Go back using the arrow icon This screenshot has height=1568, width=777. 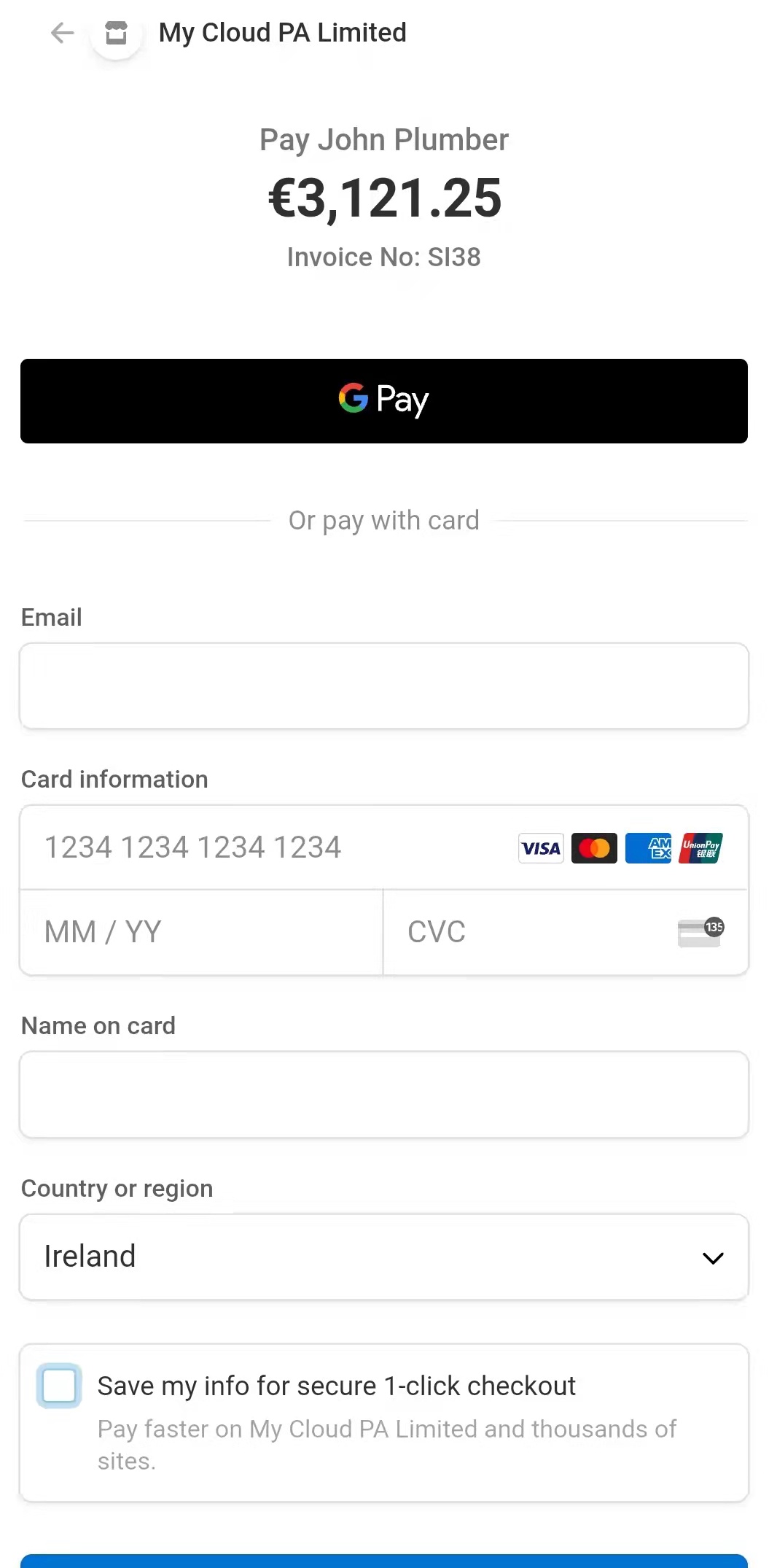tap(63, 33)
